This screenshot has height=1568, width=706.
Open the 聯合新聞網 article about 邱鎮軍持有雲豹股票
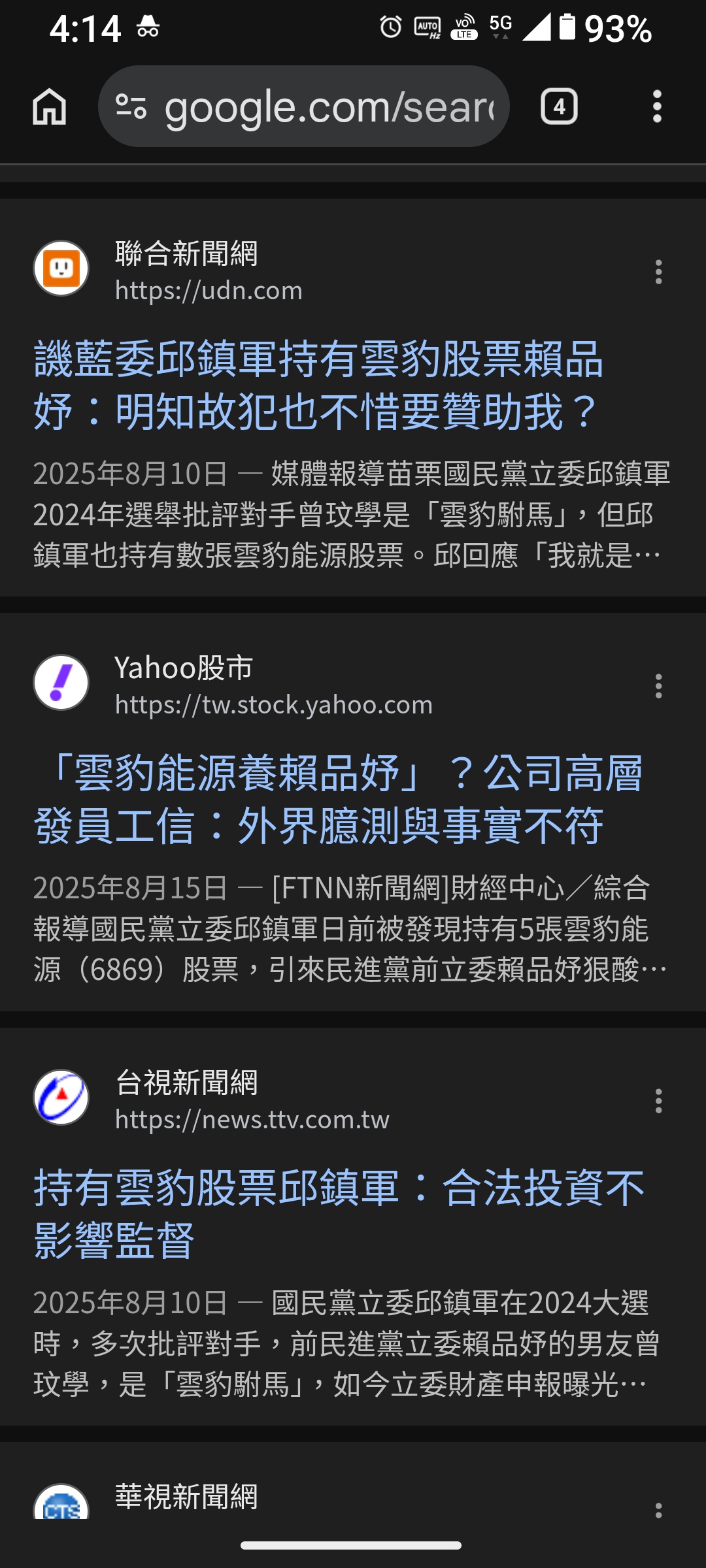318,385
